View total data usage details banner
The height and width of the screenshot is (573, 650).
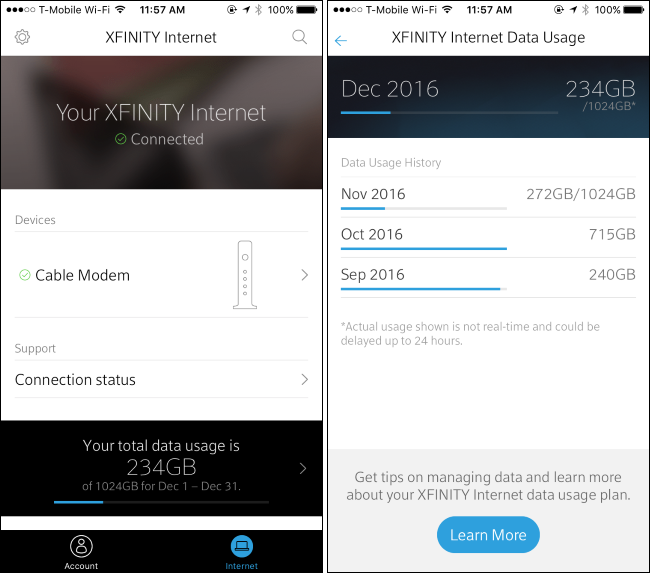161,468
